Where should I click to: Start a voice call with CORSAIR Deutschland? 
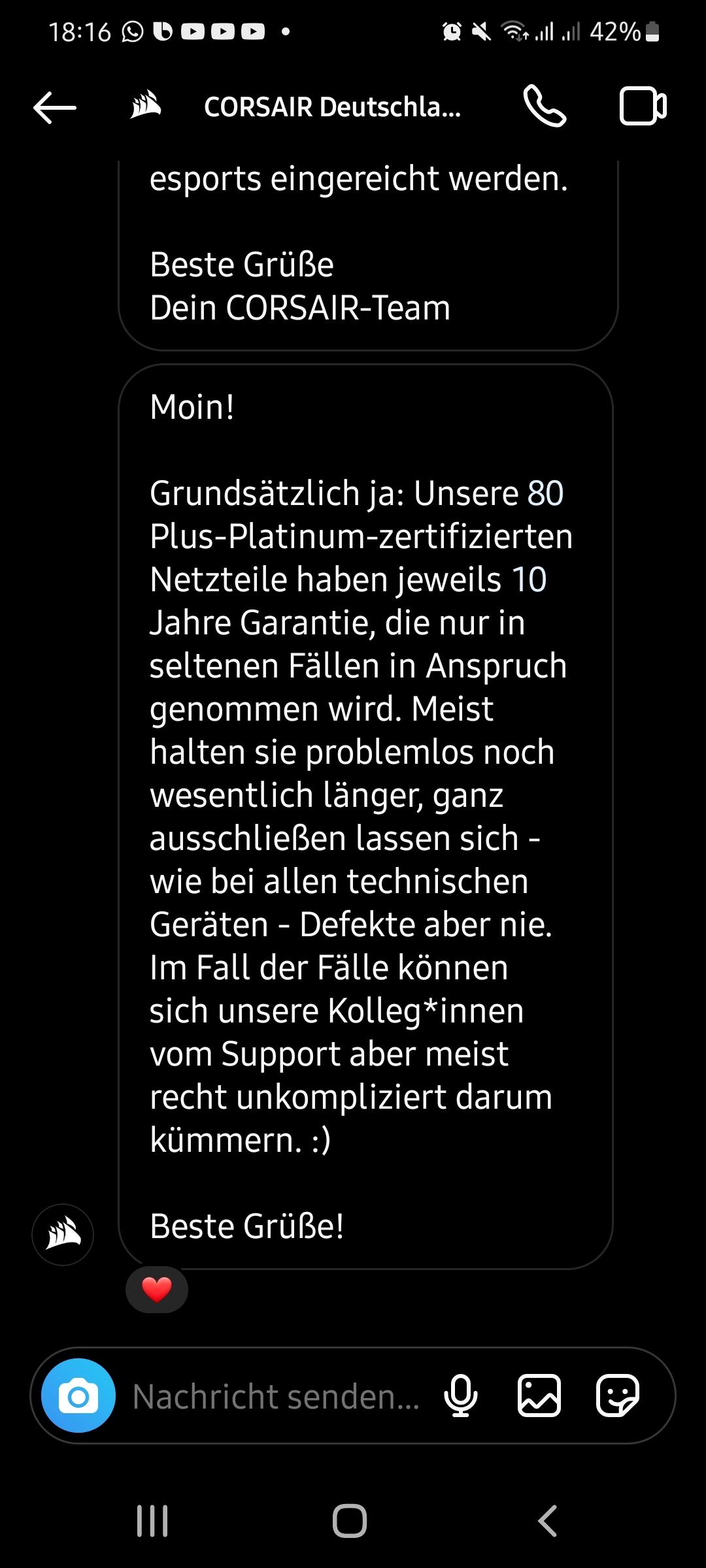coord(544,106)
